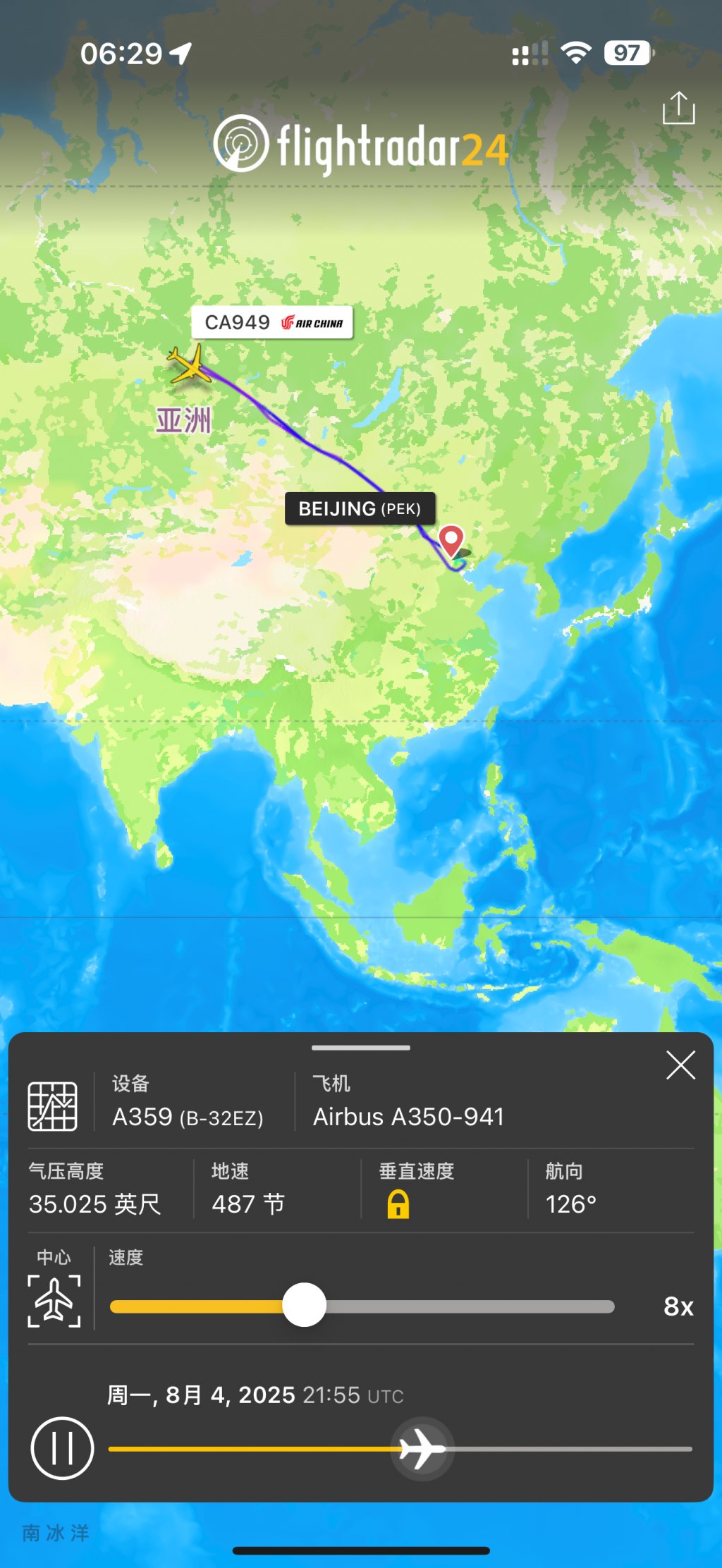Center the map on the aircraft
This screenshot has height=1568, width=722.
(x=54, y=1301)
